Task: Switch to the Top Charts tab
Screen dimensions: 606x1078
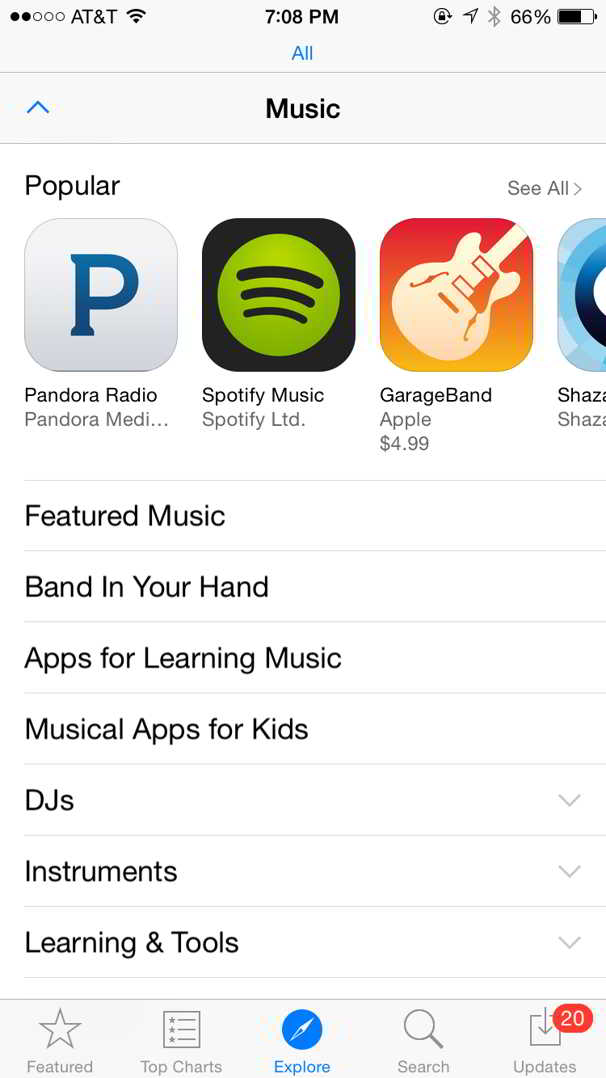Action: click(x=181, y=1040)
